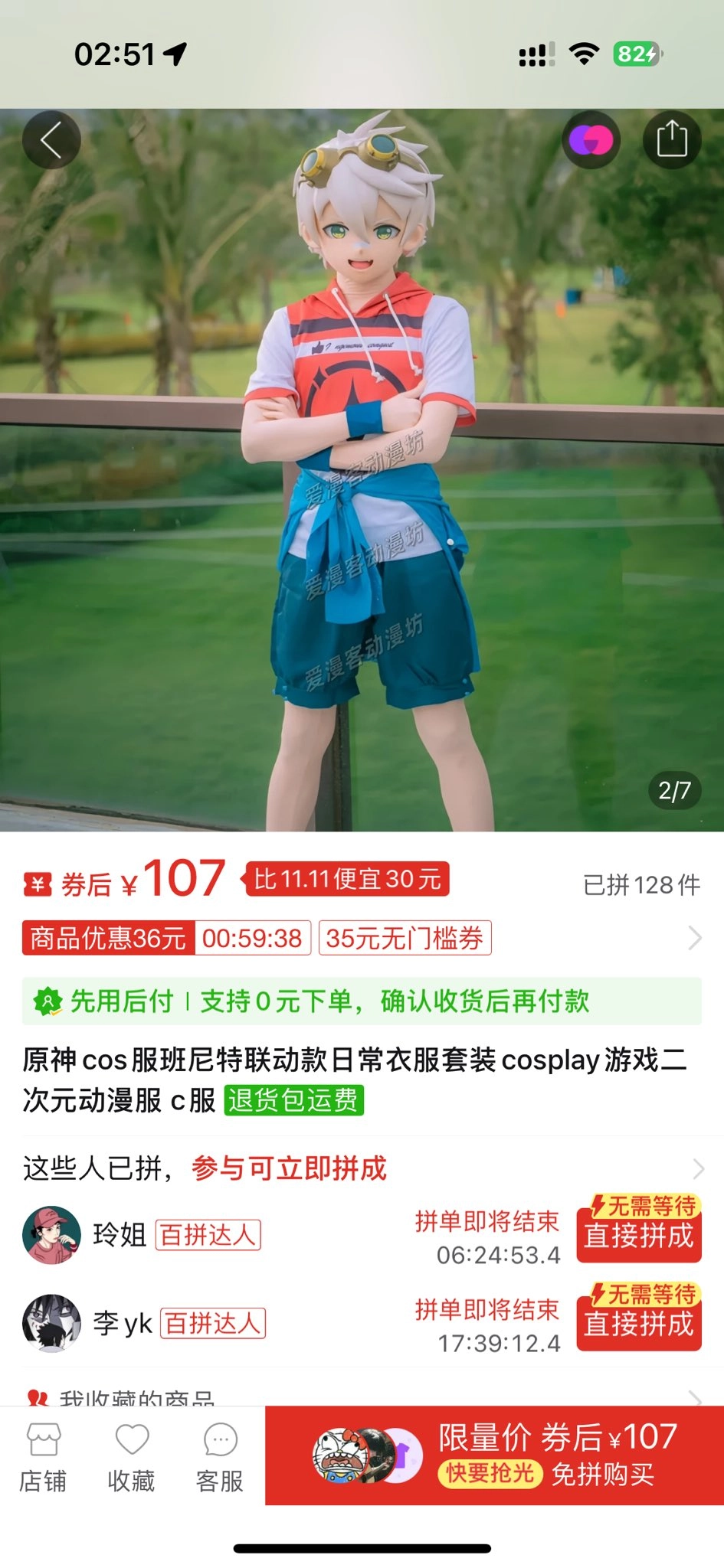Contact 客服 customer service
Image resolution: width=724 pixels, height=1568 pixels.
(220, 1458)
